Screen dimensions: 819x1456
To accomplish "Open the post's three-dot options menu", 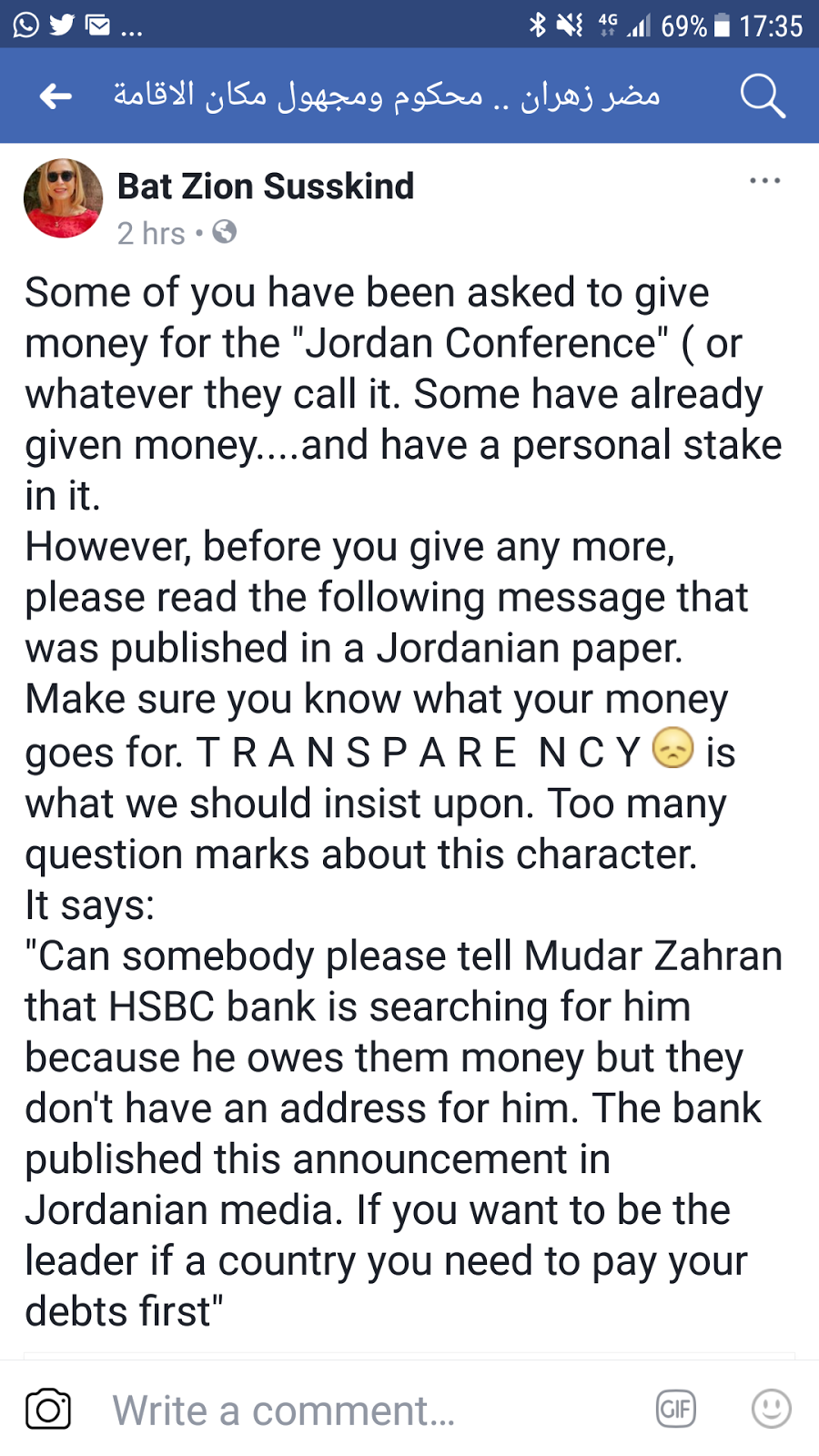I will pos(764,181).
